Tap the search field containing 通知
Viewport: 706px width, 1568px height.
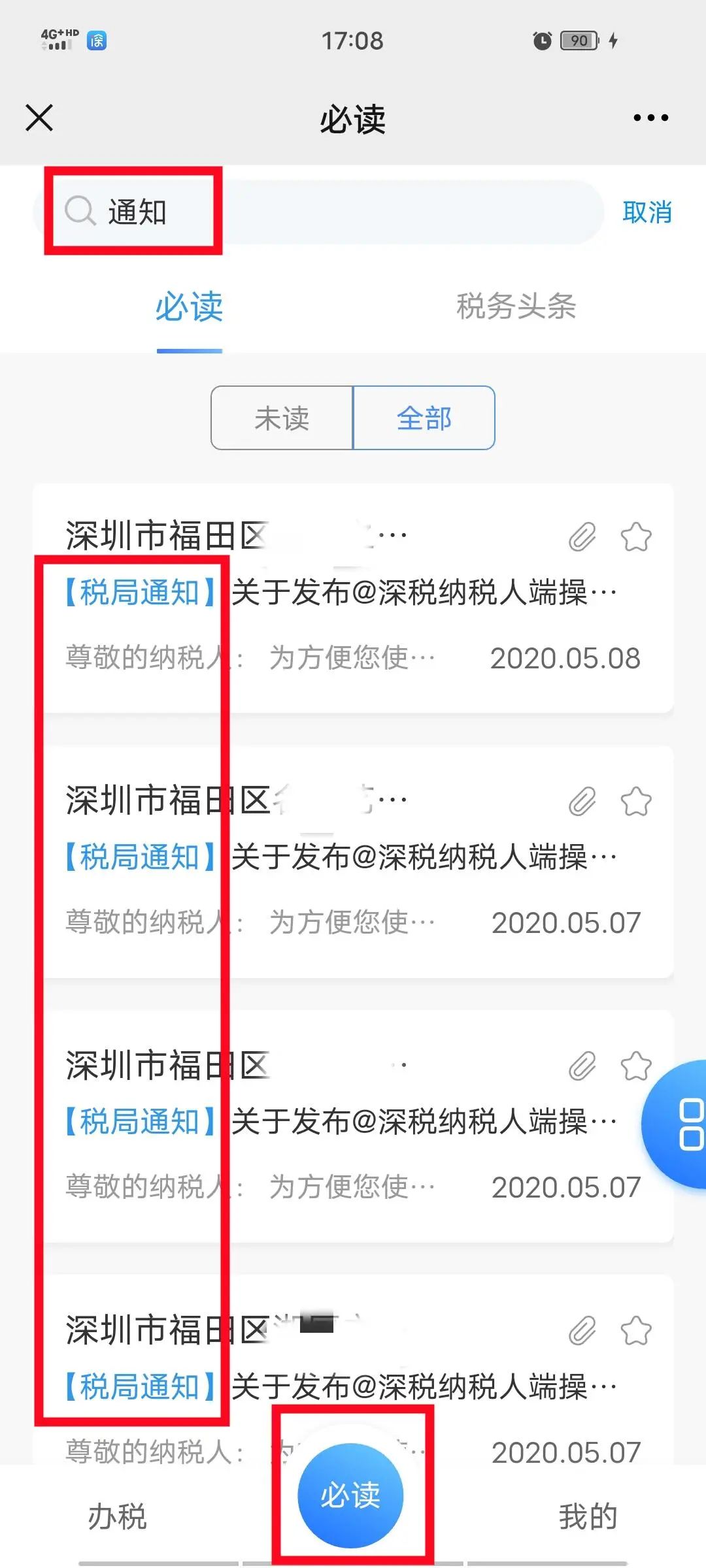[318, 212]
